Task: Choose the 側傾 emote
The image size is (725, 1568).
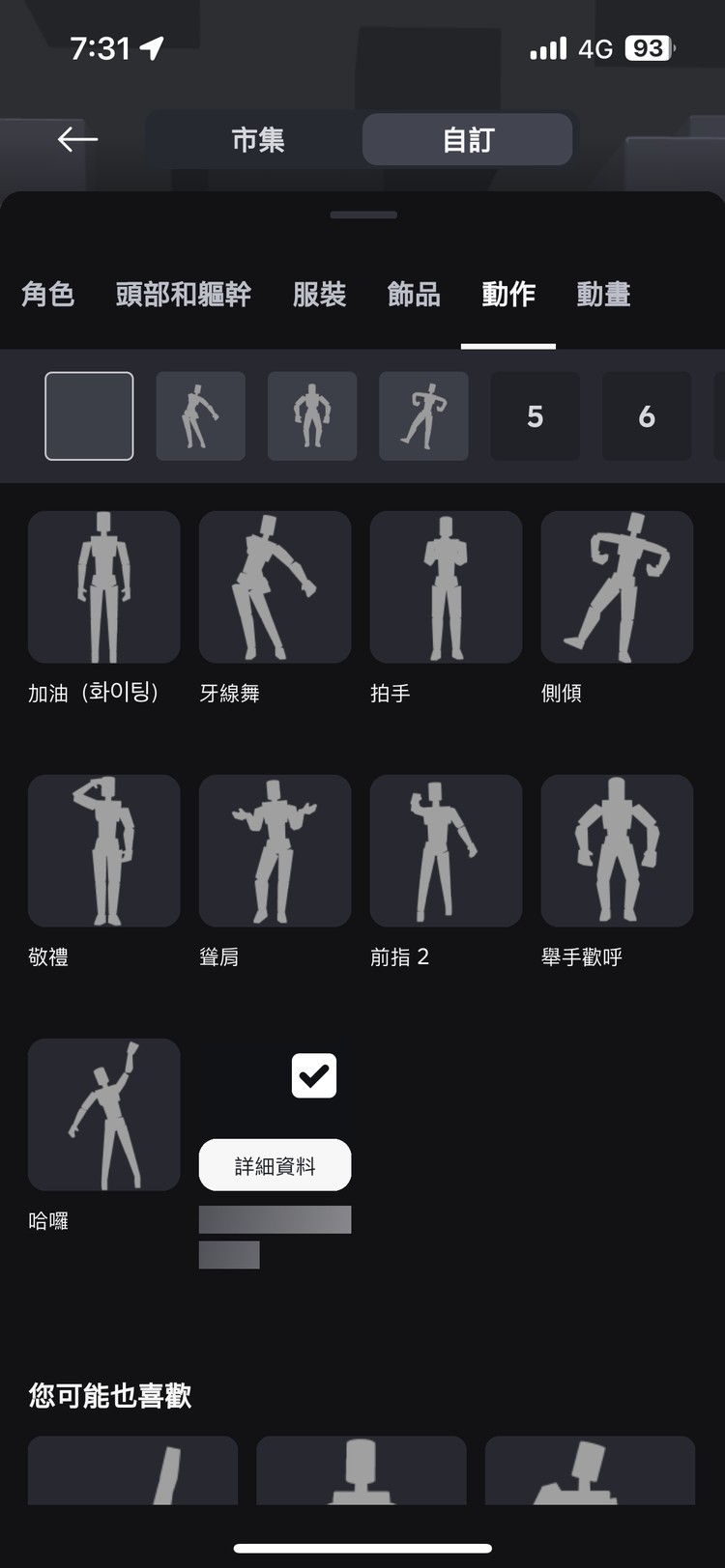Action: (617, 587)
